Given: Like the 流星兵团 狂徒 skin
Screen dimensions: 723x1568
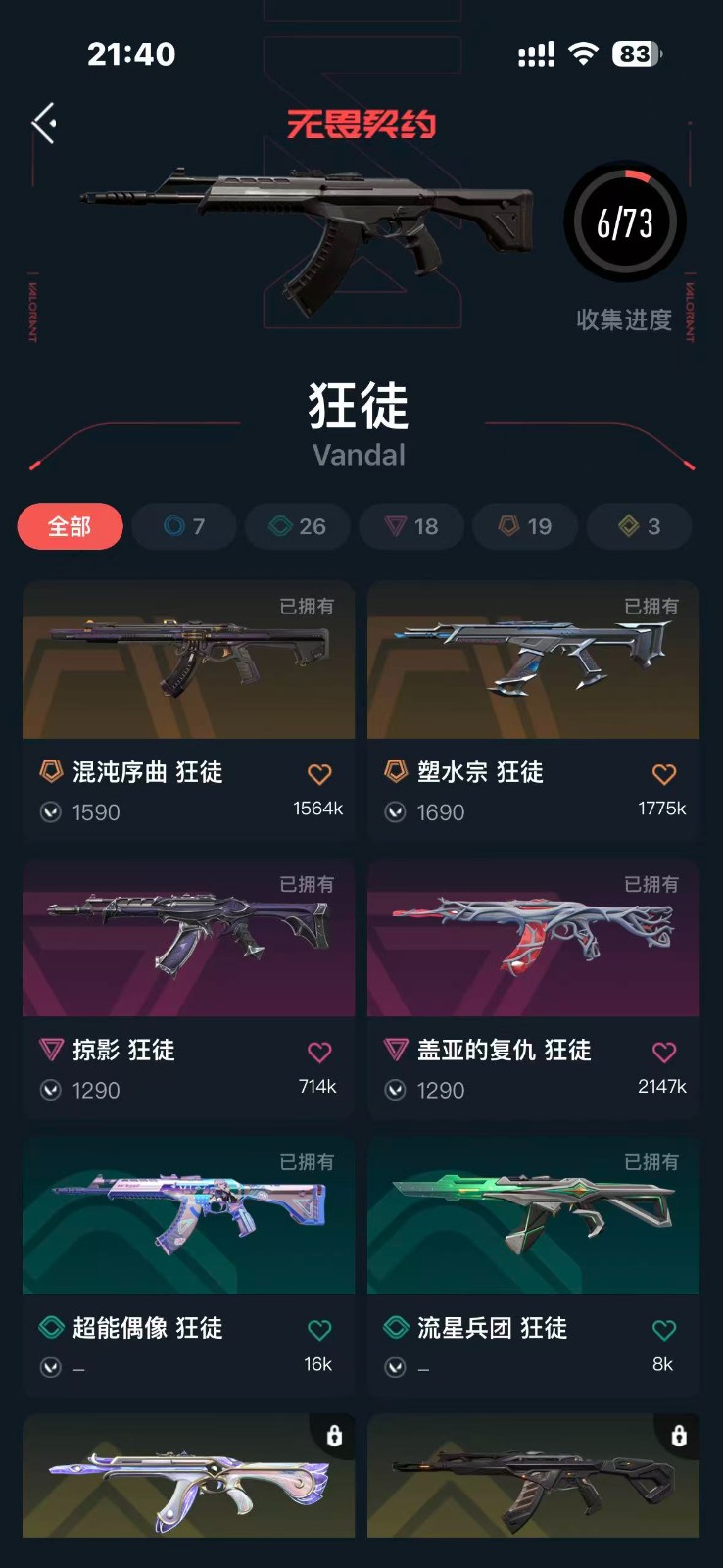Looking at the screenshot, I should pos(664,1330).
